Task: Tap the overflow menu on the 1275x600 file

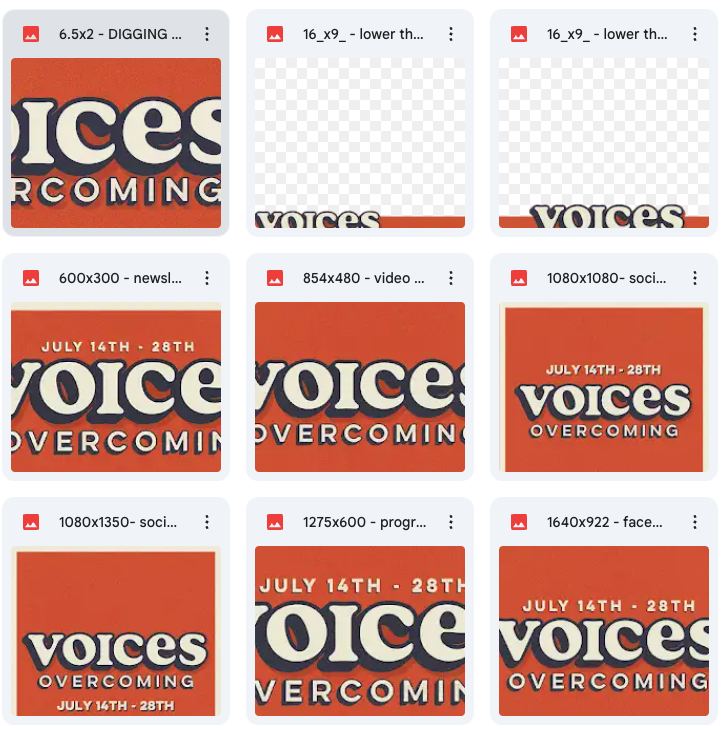Action: 451,522
